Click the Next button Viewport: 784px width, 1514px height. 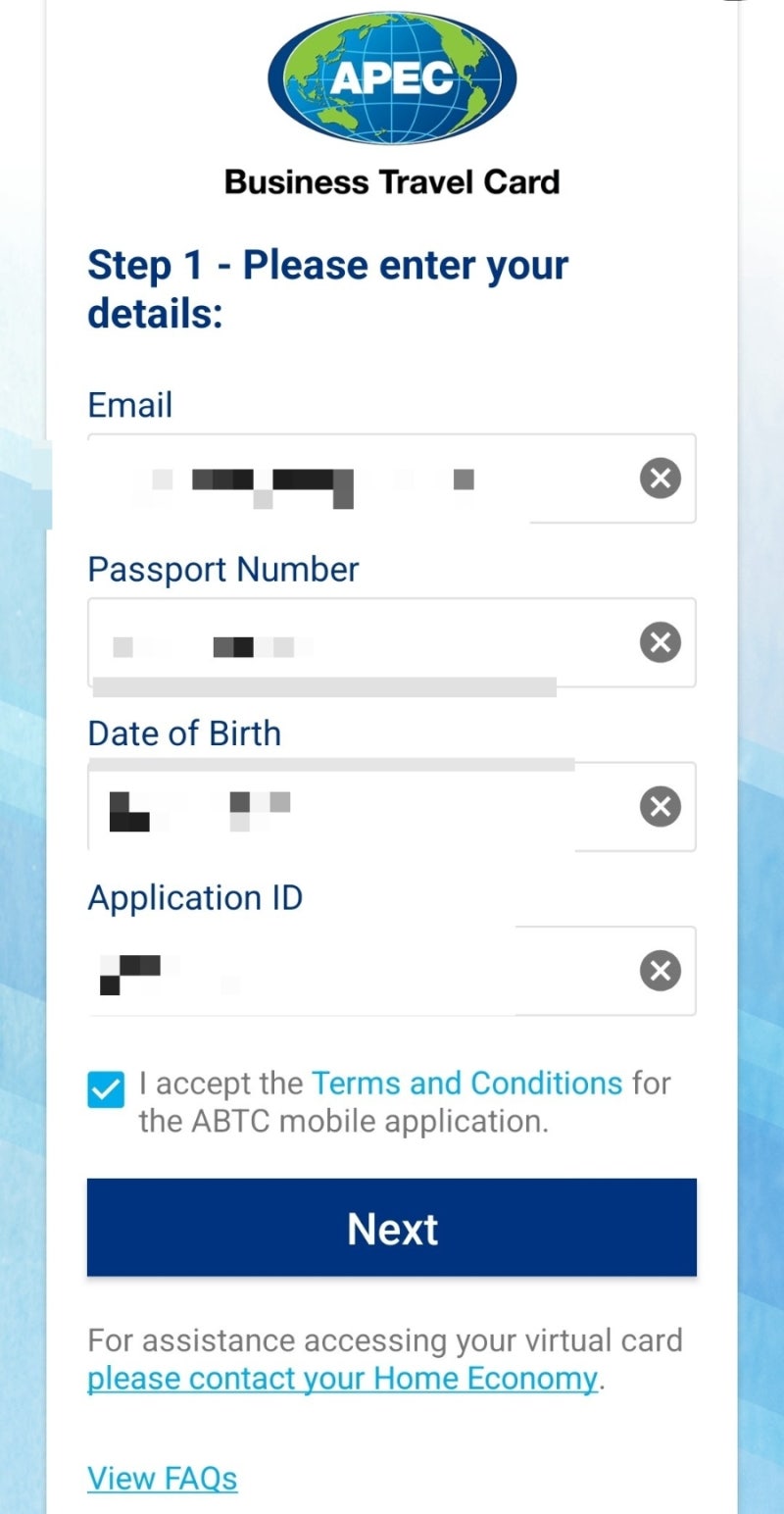(392, 1228)
